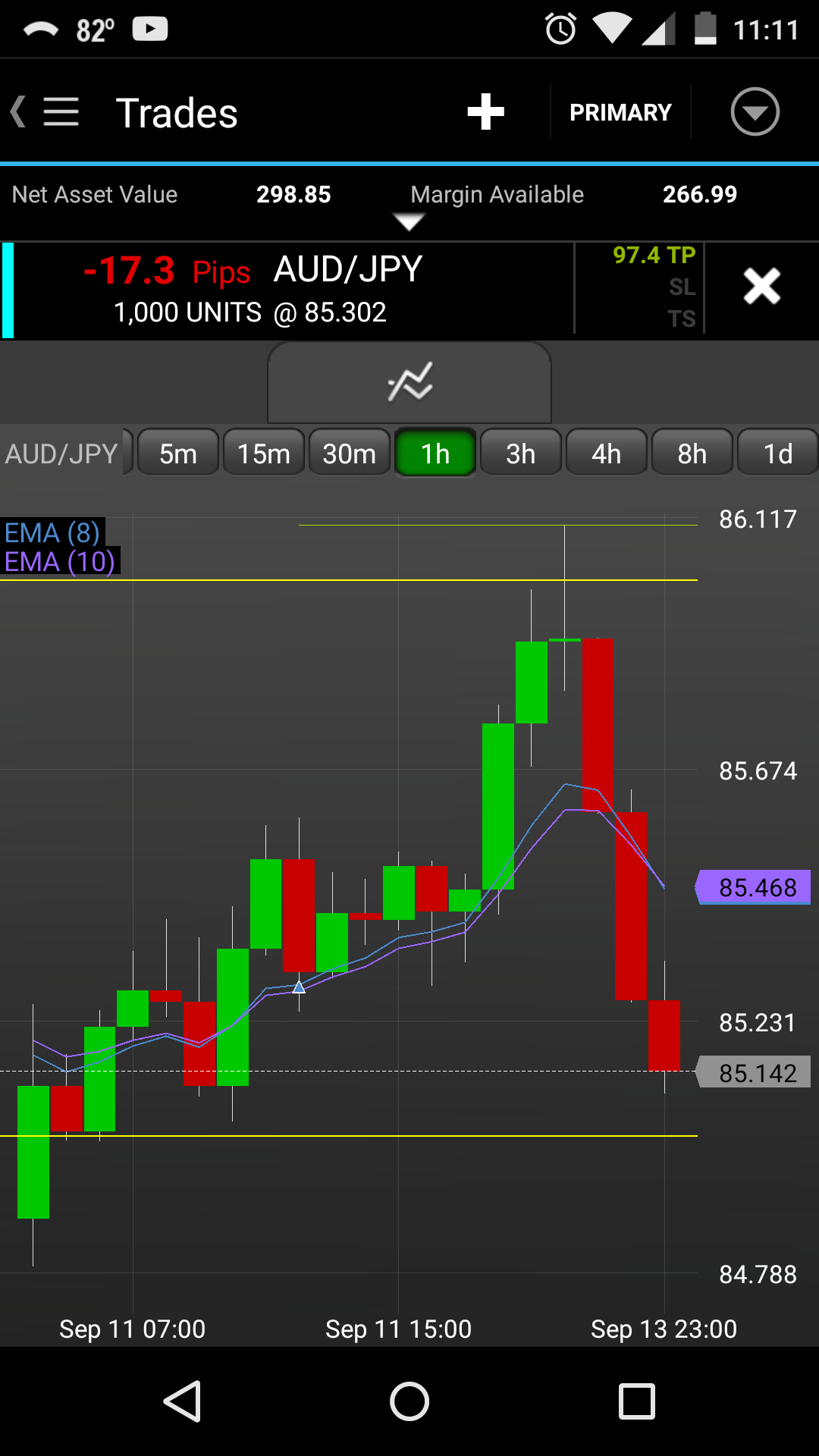Viewport: 819px width, 1456px height.
Task: Open the AUD/JPY trade details row
Action: [288, 288]
